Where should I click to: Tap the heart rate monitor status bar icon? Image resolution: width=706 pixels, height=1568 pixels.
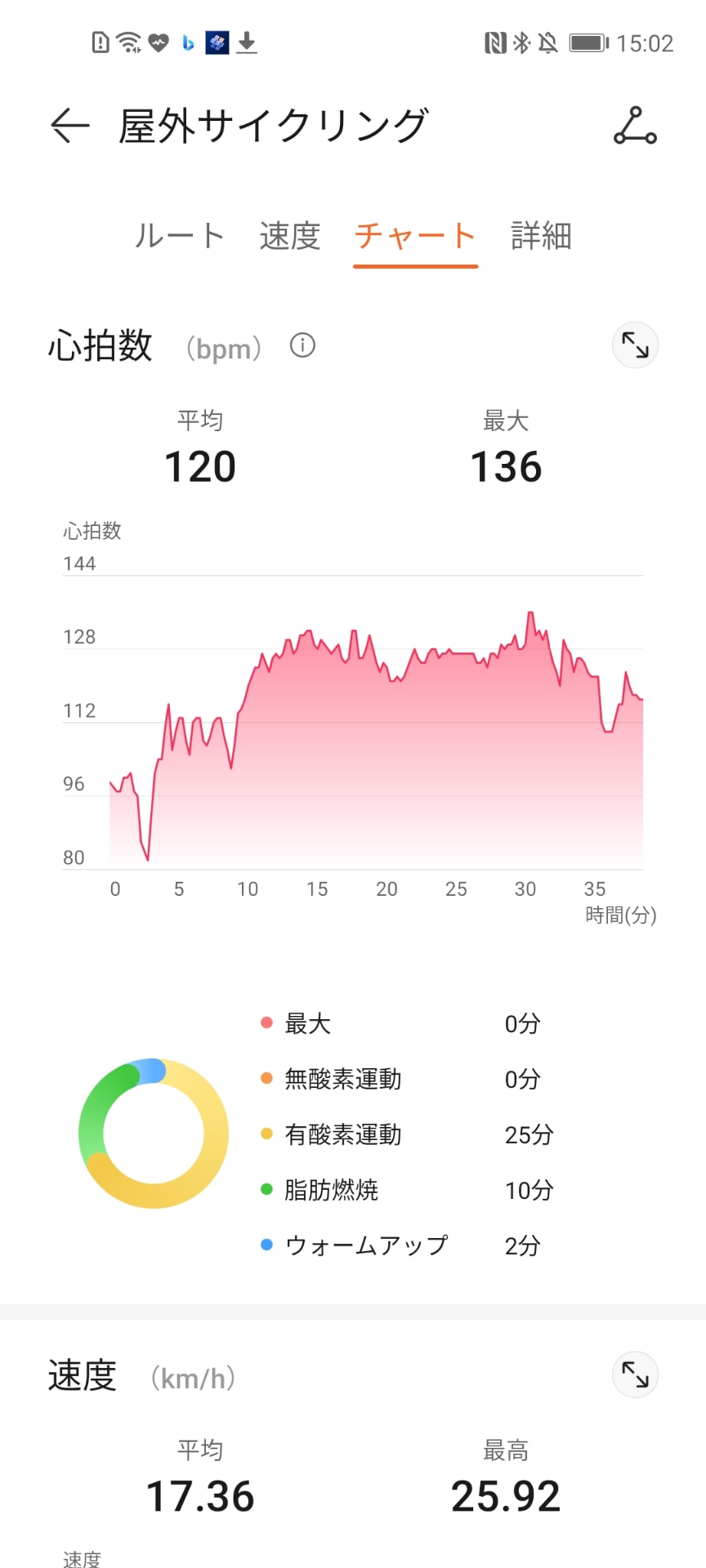point(157,43)
